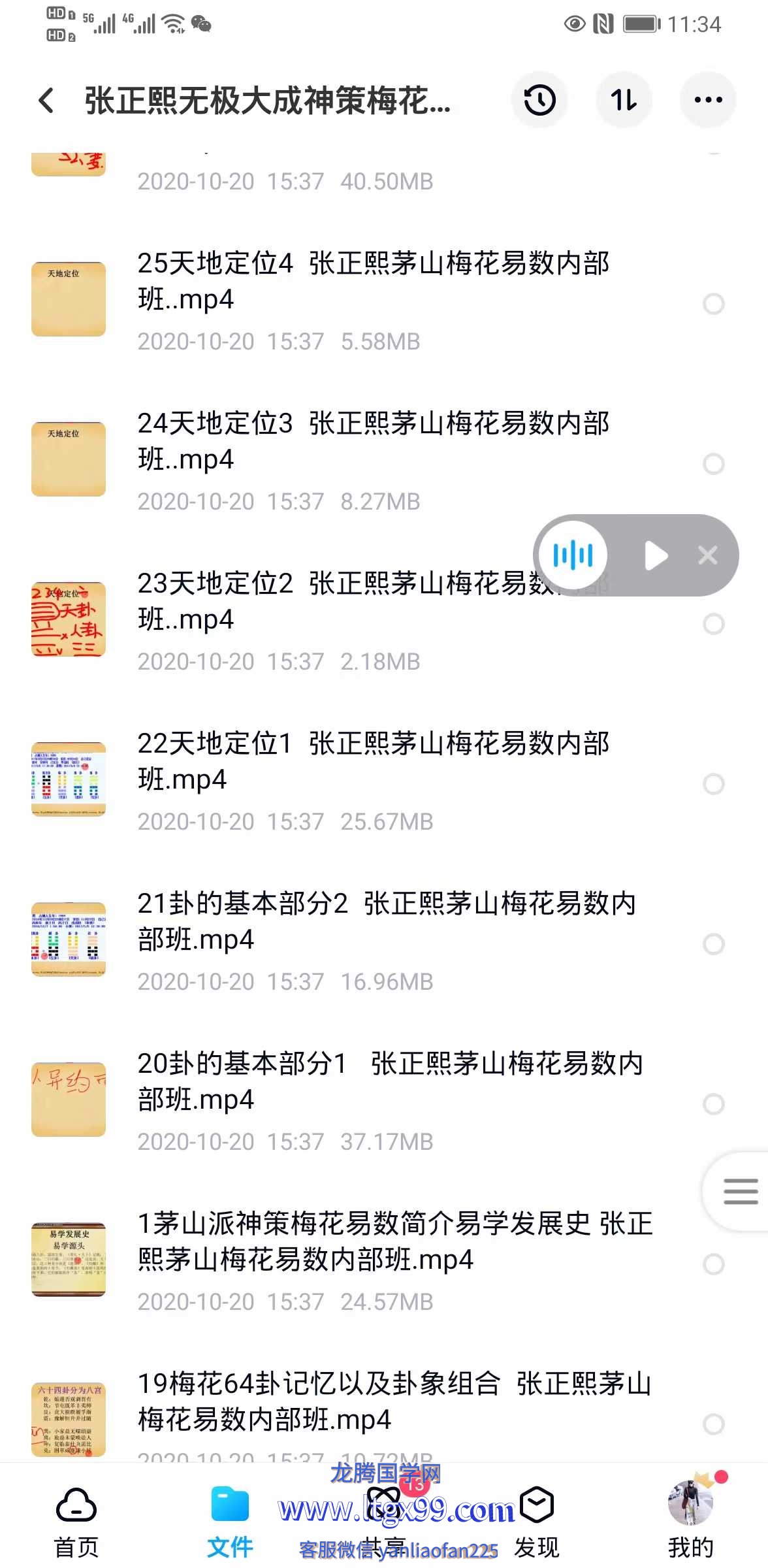Go back from the folder
This screenshot has height=1568, width=768.
coord(46,101)
